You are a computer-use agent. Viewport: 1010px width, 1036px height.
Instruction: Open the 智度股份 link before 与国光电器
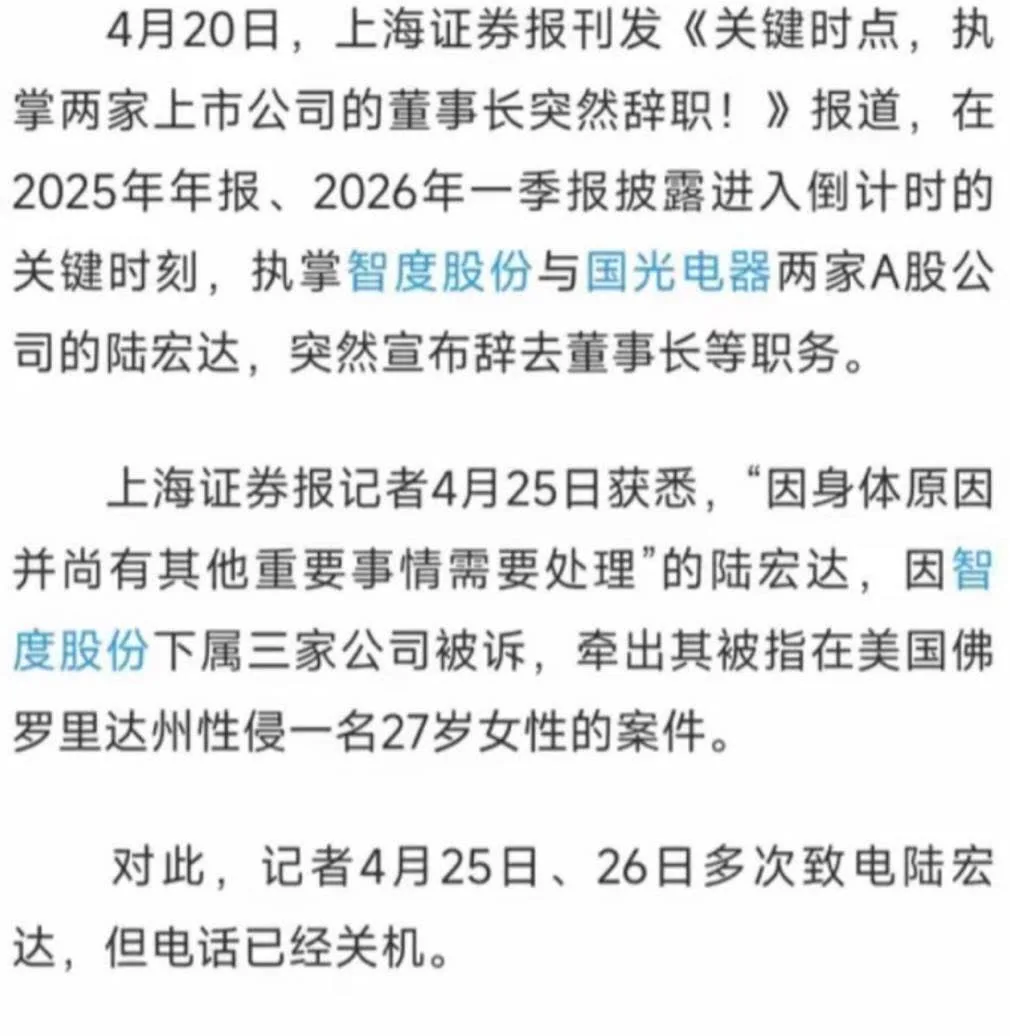[439, 272]
